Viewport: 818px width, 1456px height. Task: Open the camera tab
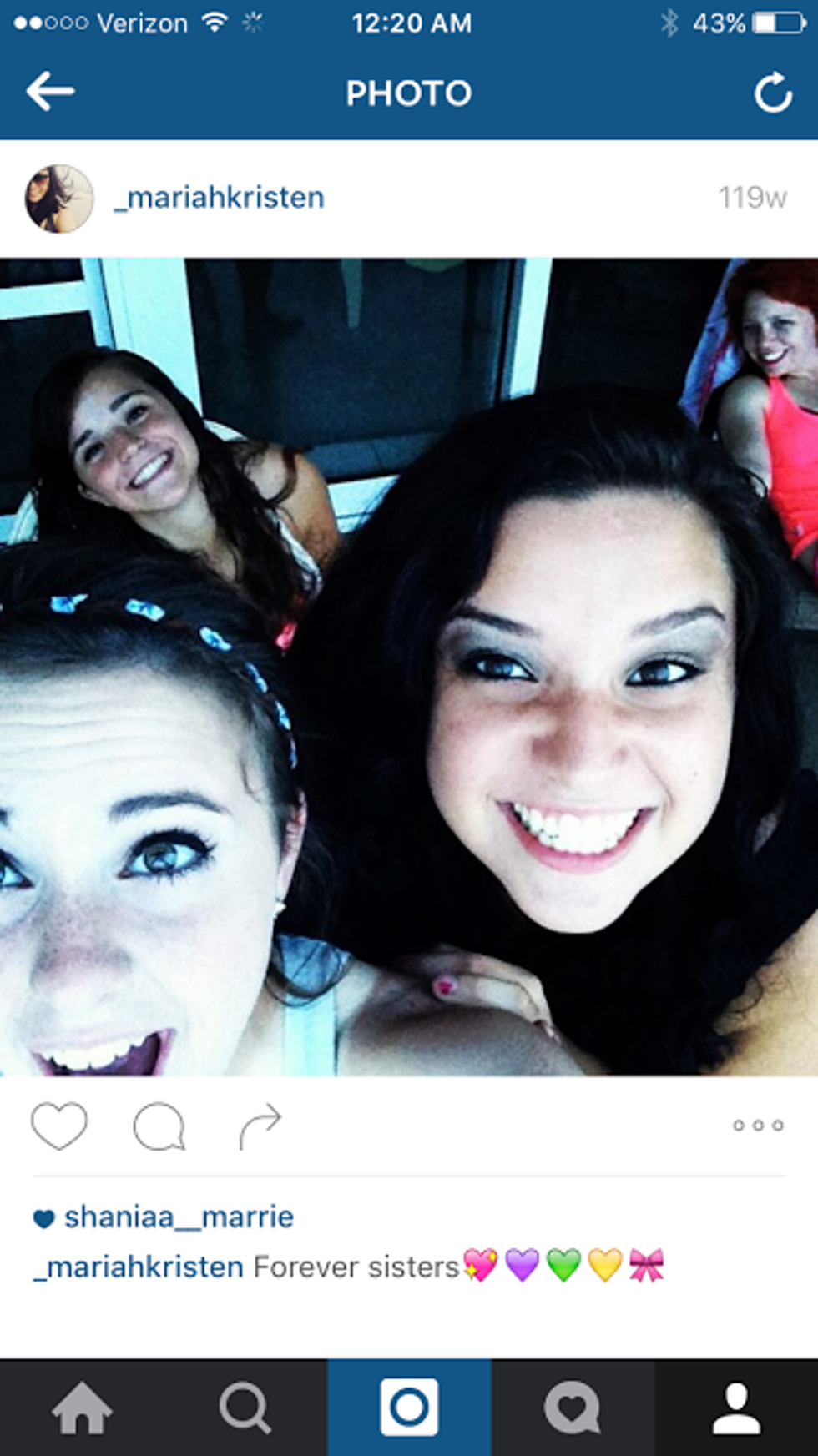[x=409, y=1408]
